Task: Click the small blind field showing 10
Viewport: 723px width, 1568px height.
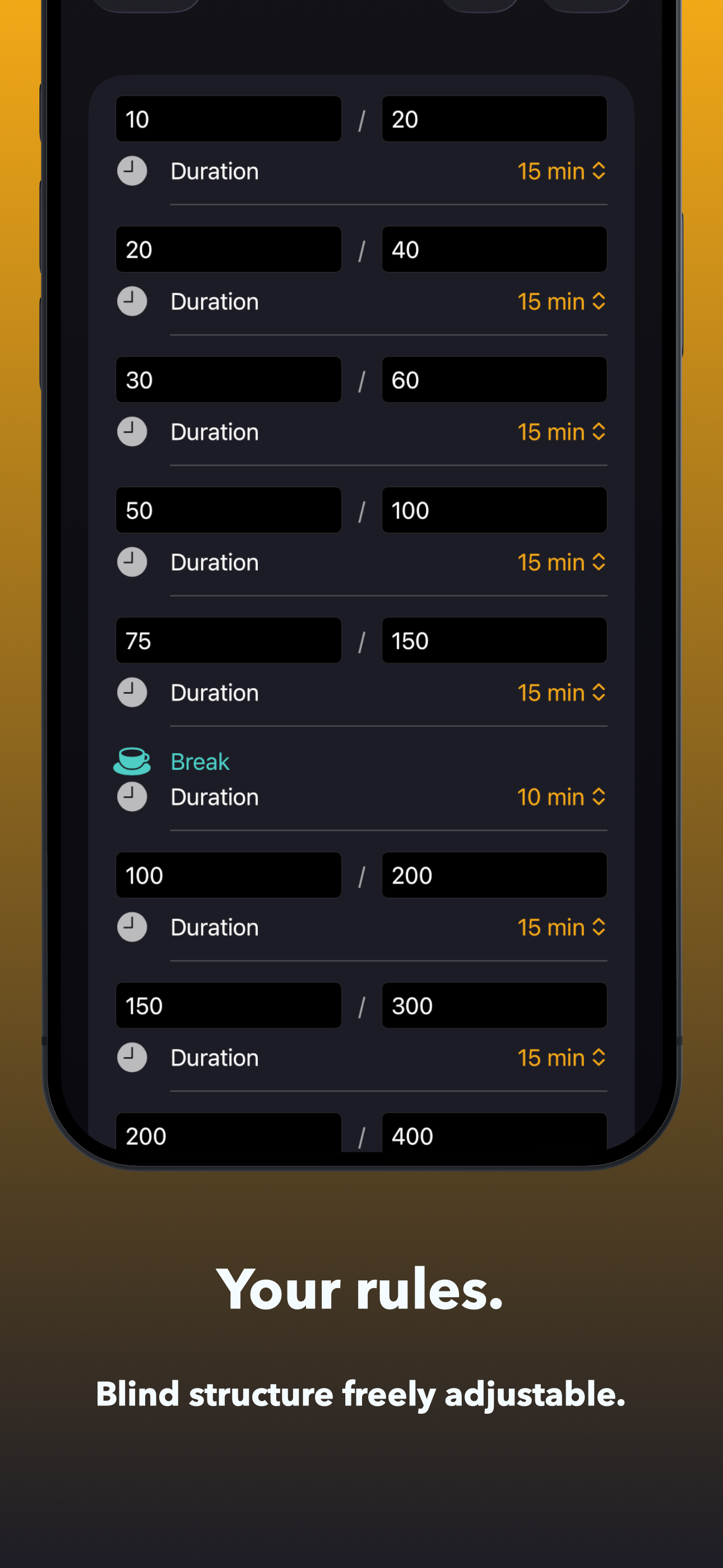Action: 228,119
